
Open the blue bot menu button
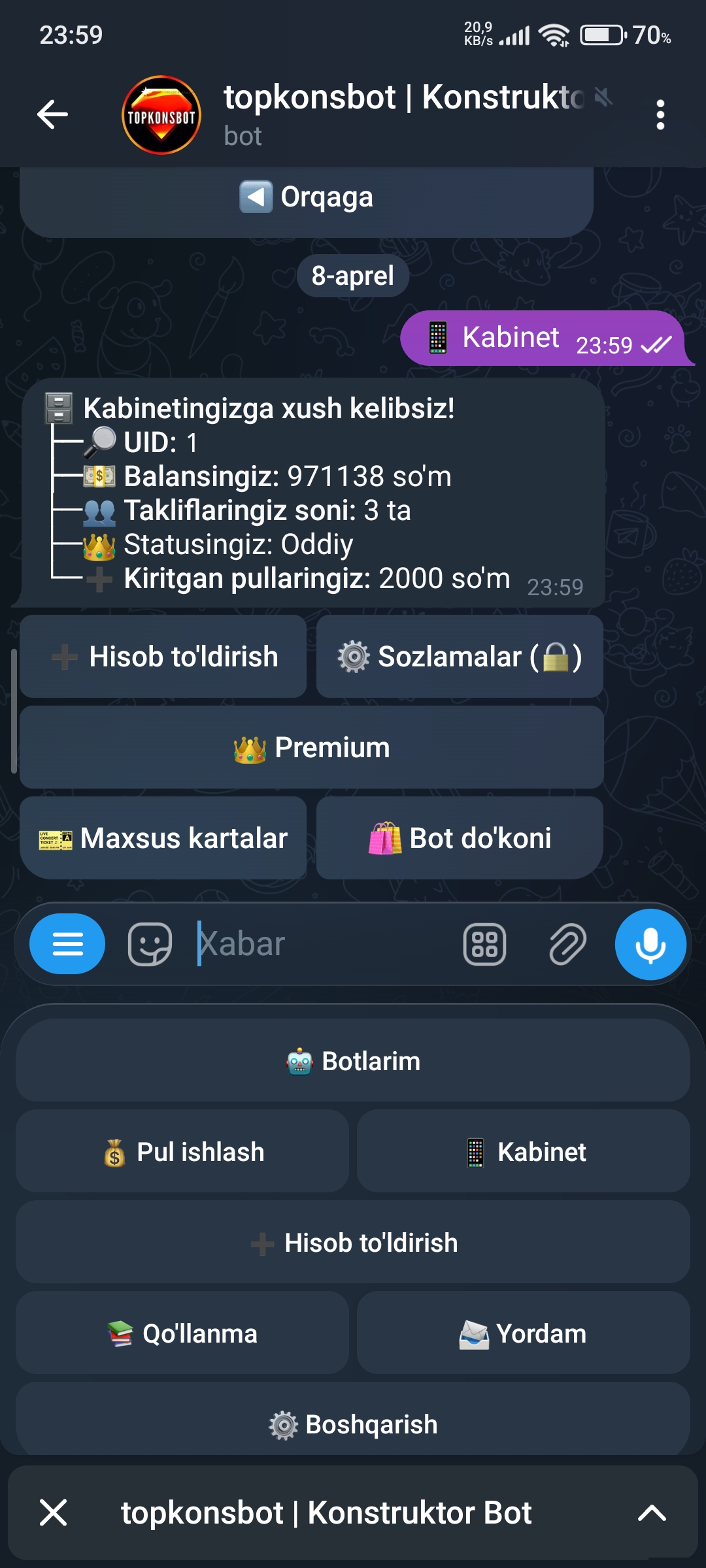point(67,944)
